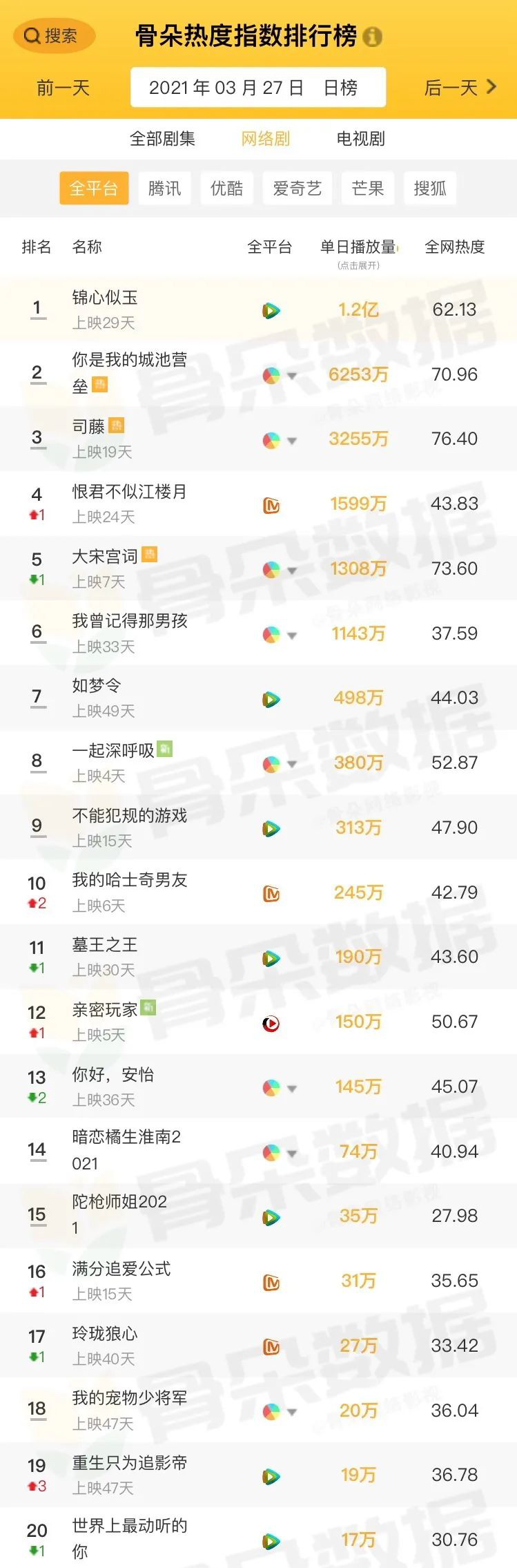Select the 全平台 filter chip

click(x=94, y=189)
